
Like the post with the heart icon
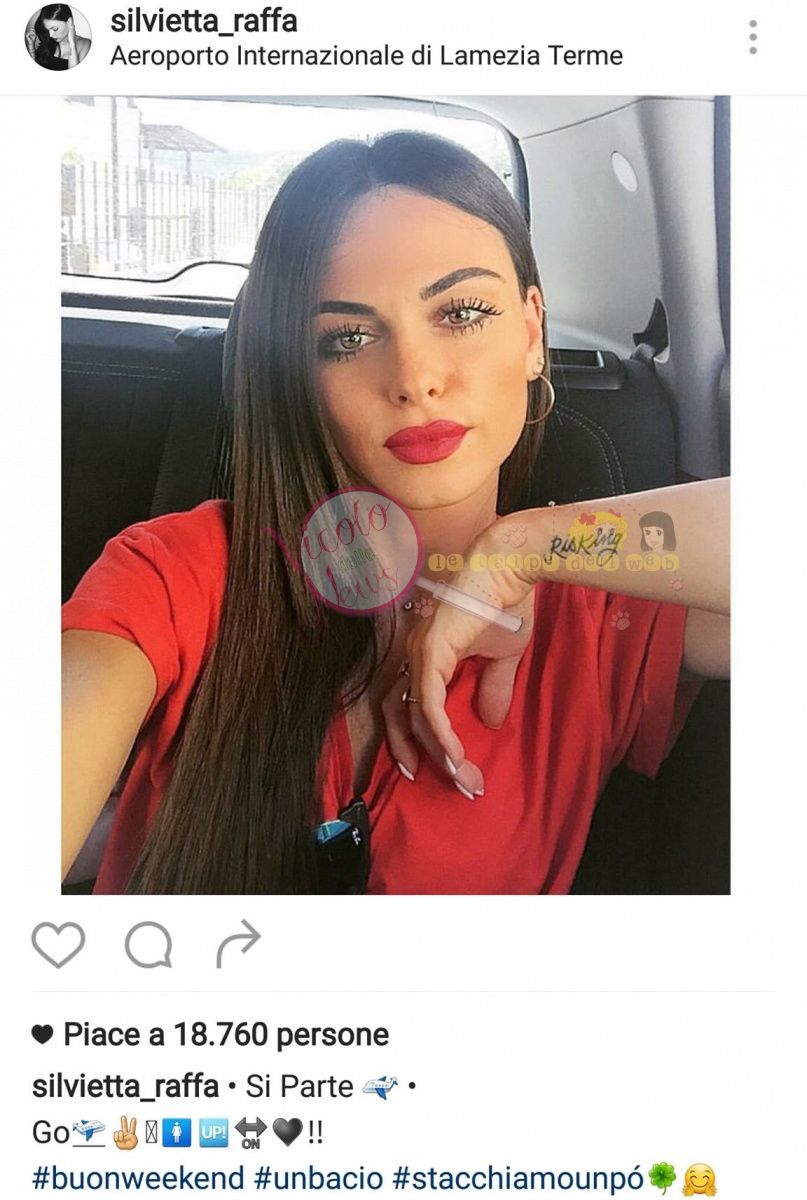pyautogui.click(x=58, y=944)
